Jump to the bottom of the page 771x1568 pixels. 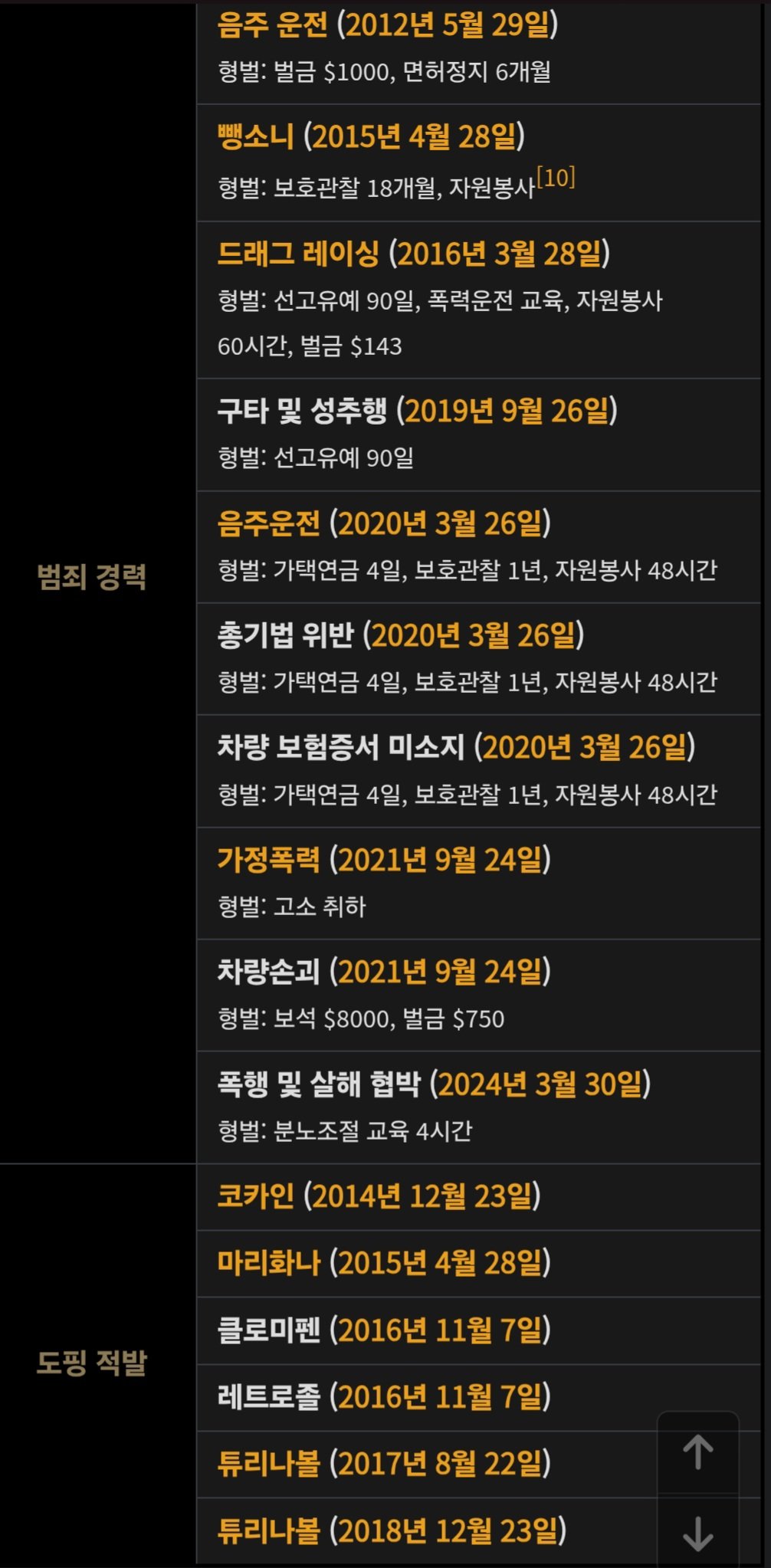[x=697, y=1534]
